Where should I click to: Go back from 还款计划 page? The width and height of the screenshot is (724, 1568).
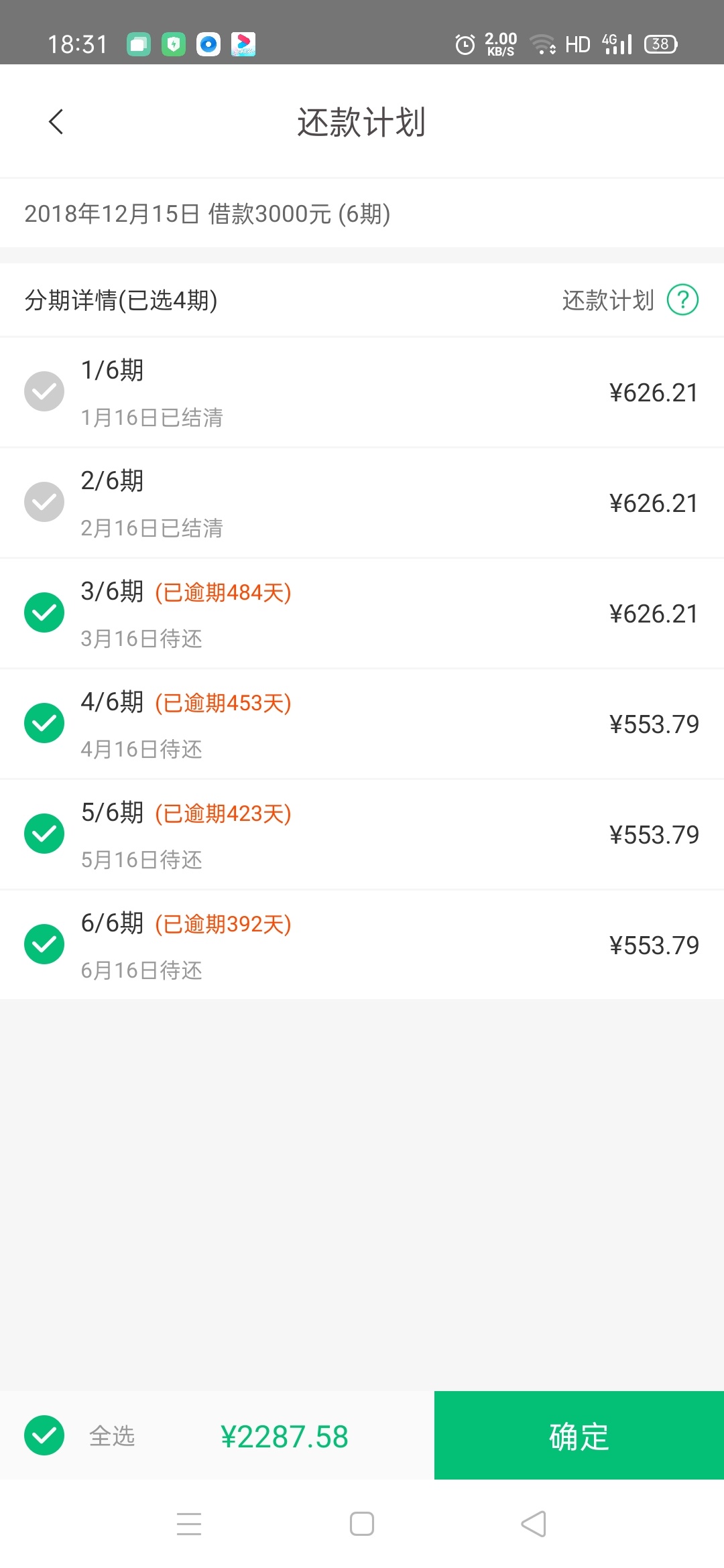56,122
